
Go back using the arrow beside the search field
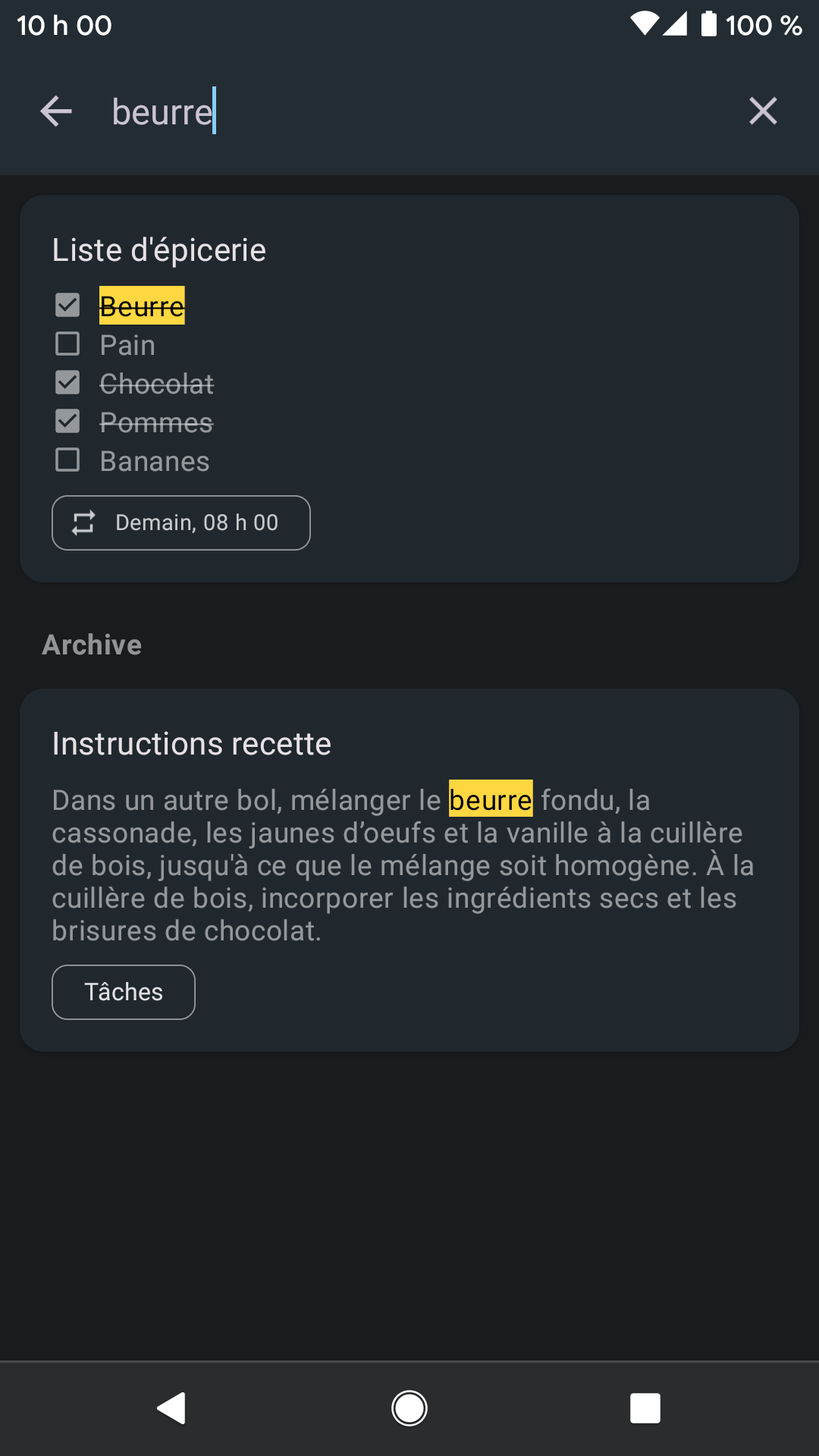point(56,111)
